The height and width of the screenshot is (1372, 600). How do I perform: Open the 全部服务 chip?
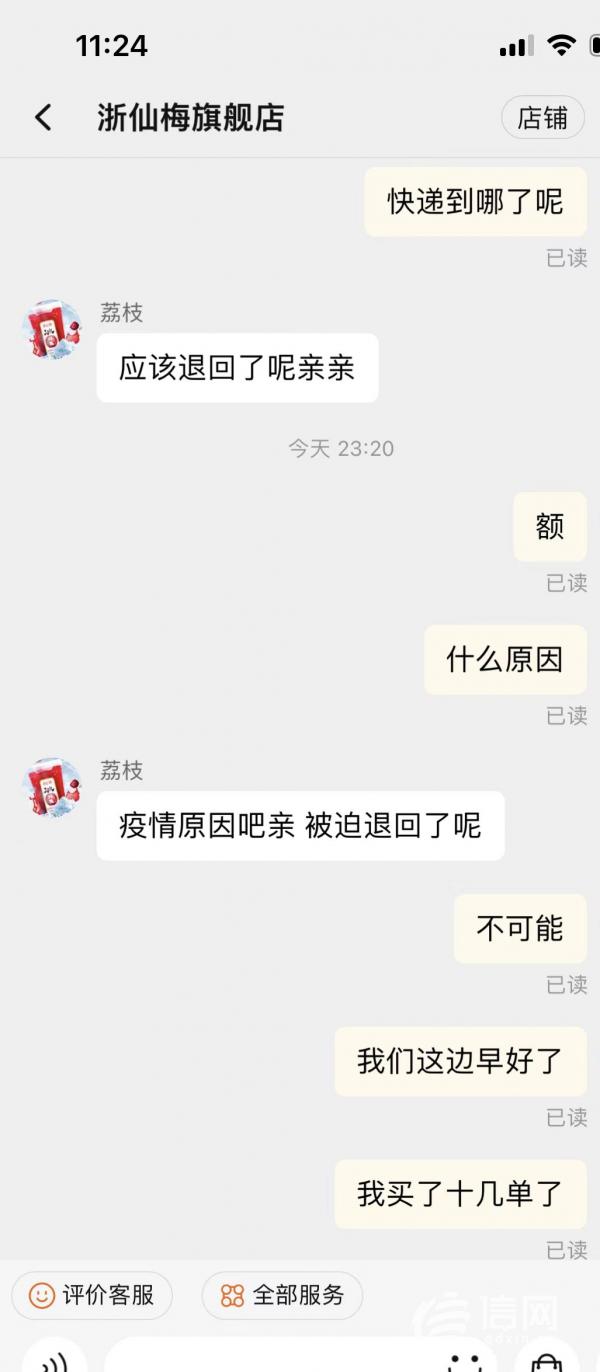coord(282,1295)
